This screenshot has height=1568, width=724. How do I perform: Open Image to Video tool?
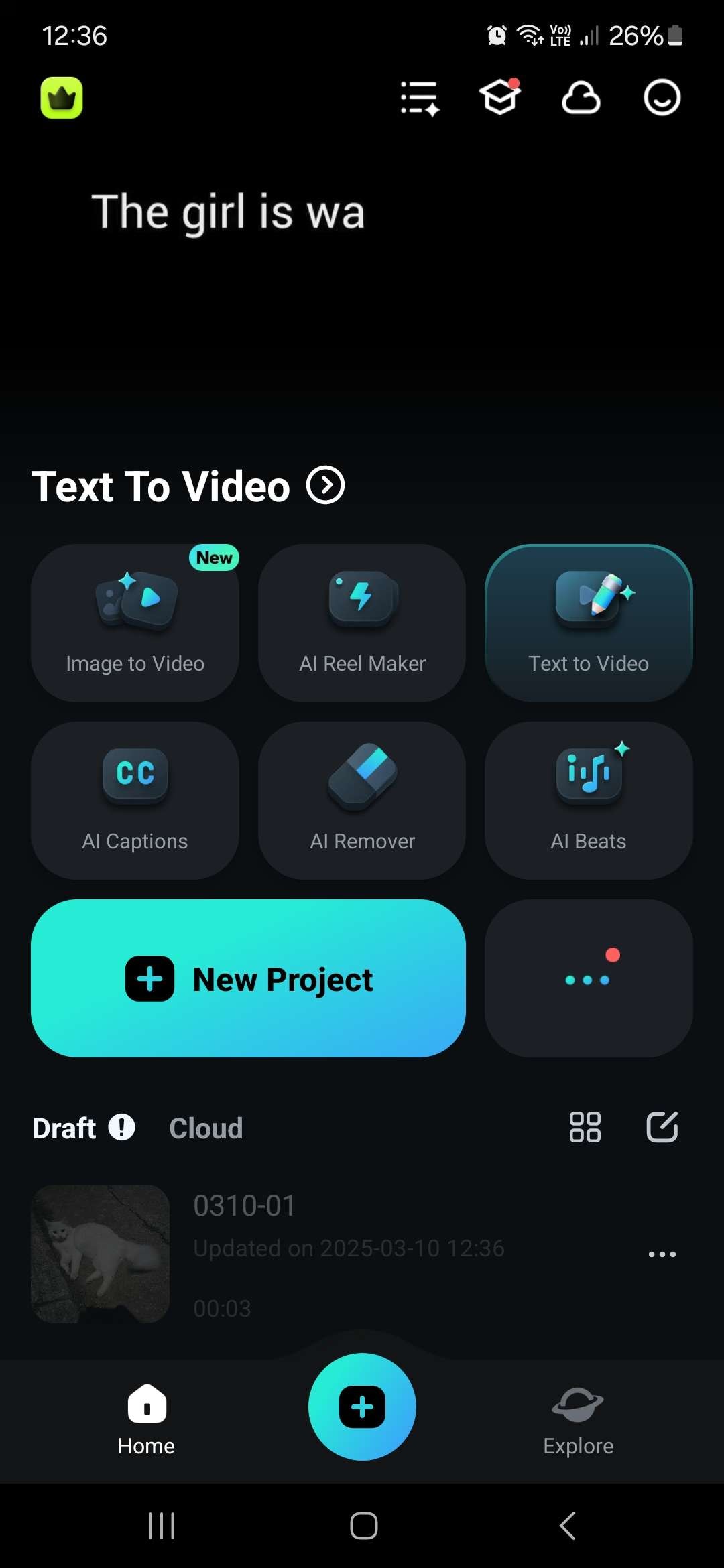(x=135, y=623)
